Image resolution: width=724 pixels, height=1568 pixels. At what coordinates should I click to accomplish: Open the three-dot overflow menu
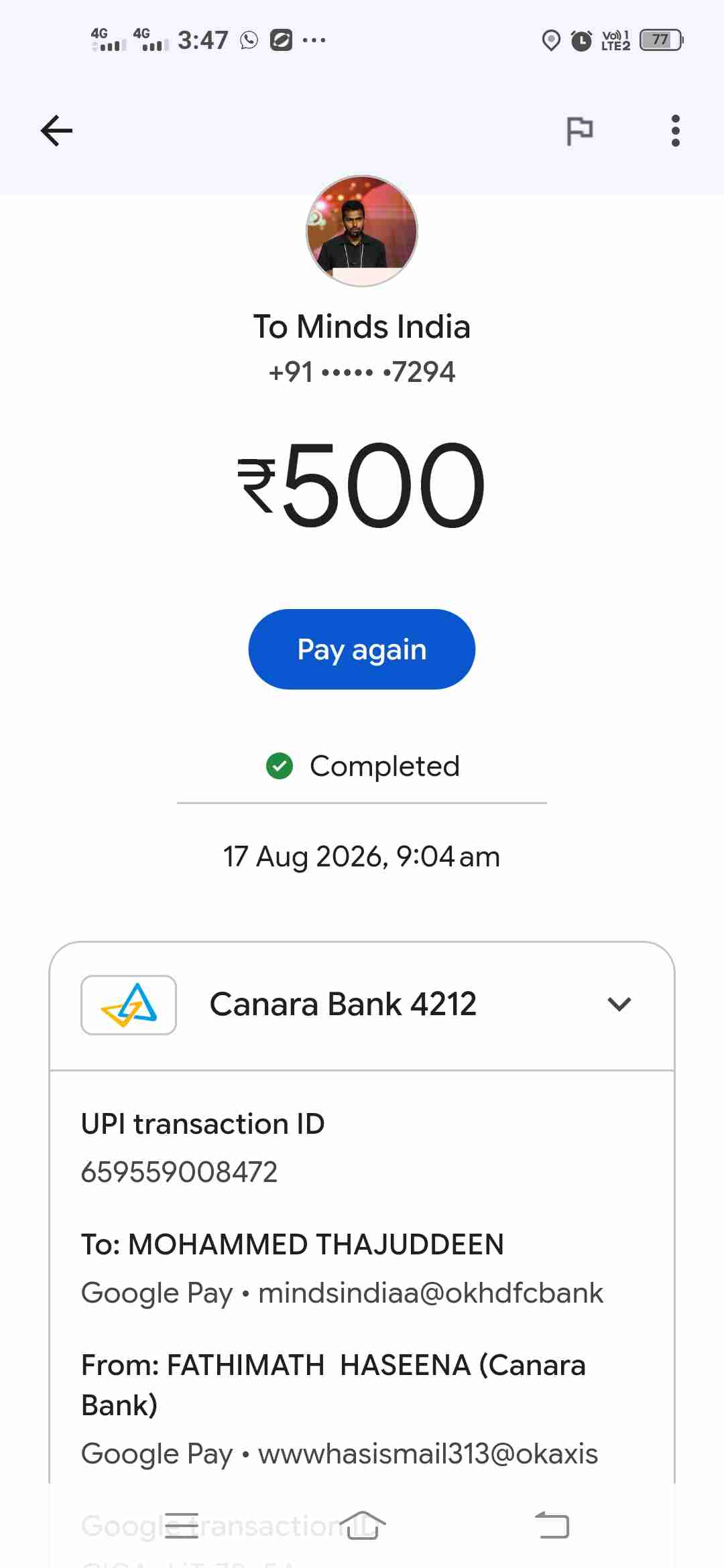[675, 131]
